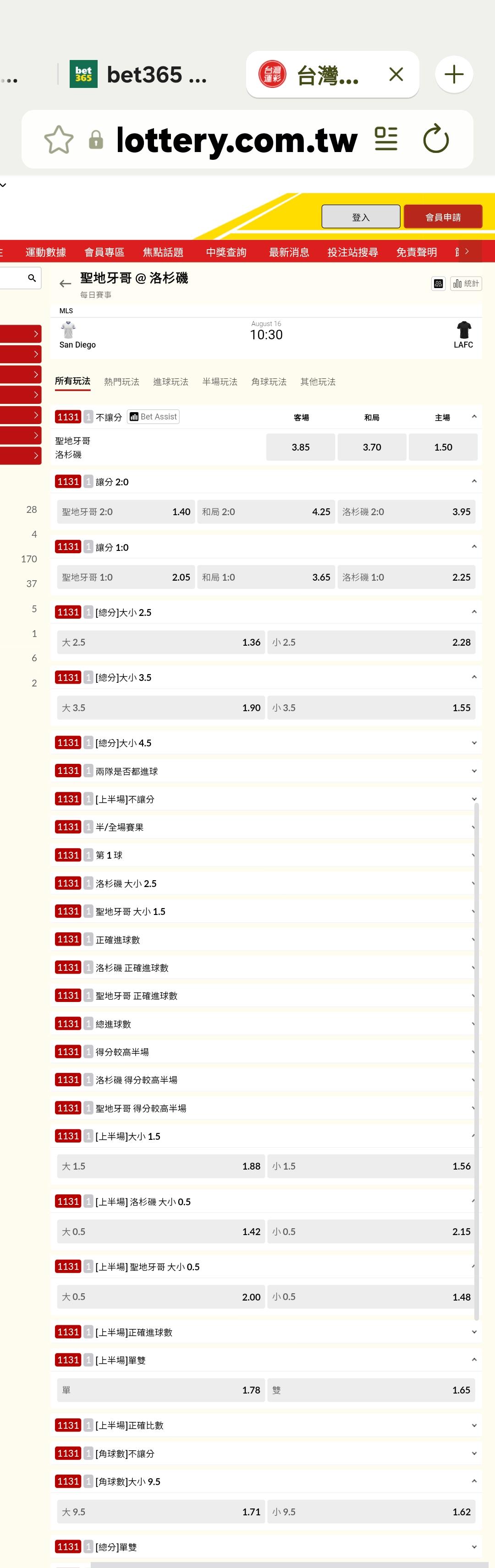495x1568 pixels.
Task: Pick 洛杉磯 1:0 at 2.25
Action: [x=406, y=577]
